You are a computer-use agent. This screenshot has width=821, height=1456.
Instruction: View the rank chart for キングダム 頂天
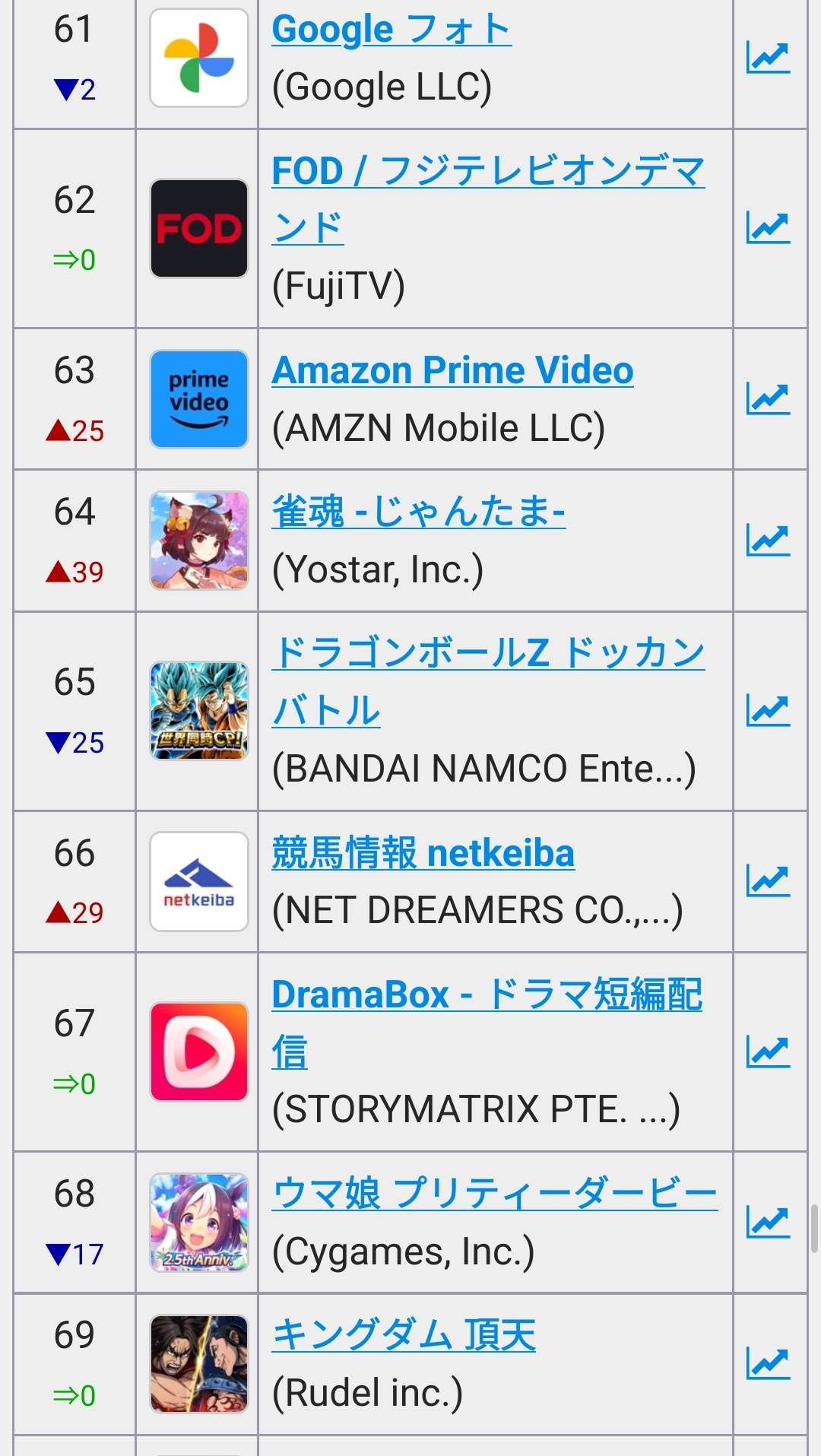[x=768, y=1363]
